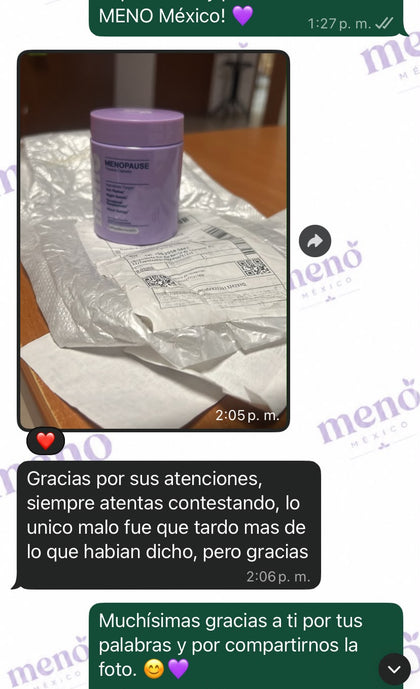Open the Menopause bottle photo message
Image resolution: width=420 pixels, height=689 pixels.
(x=153, y=240)
